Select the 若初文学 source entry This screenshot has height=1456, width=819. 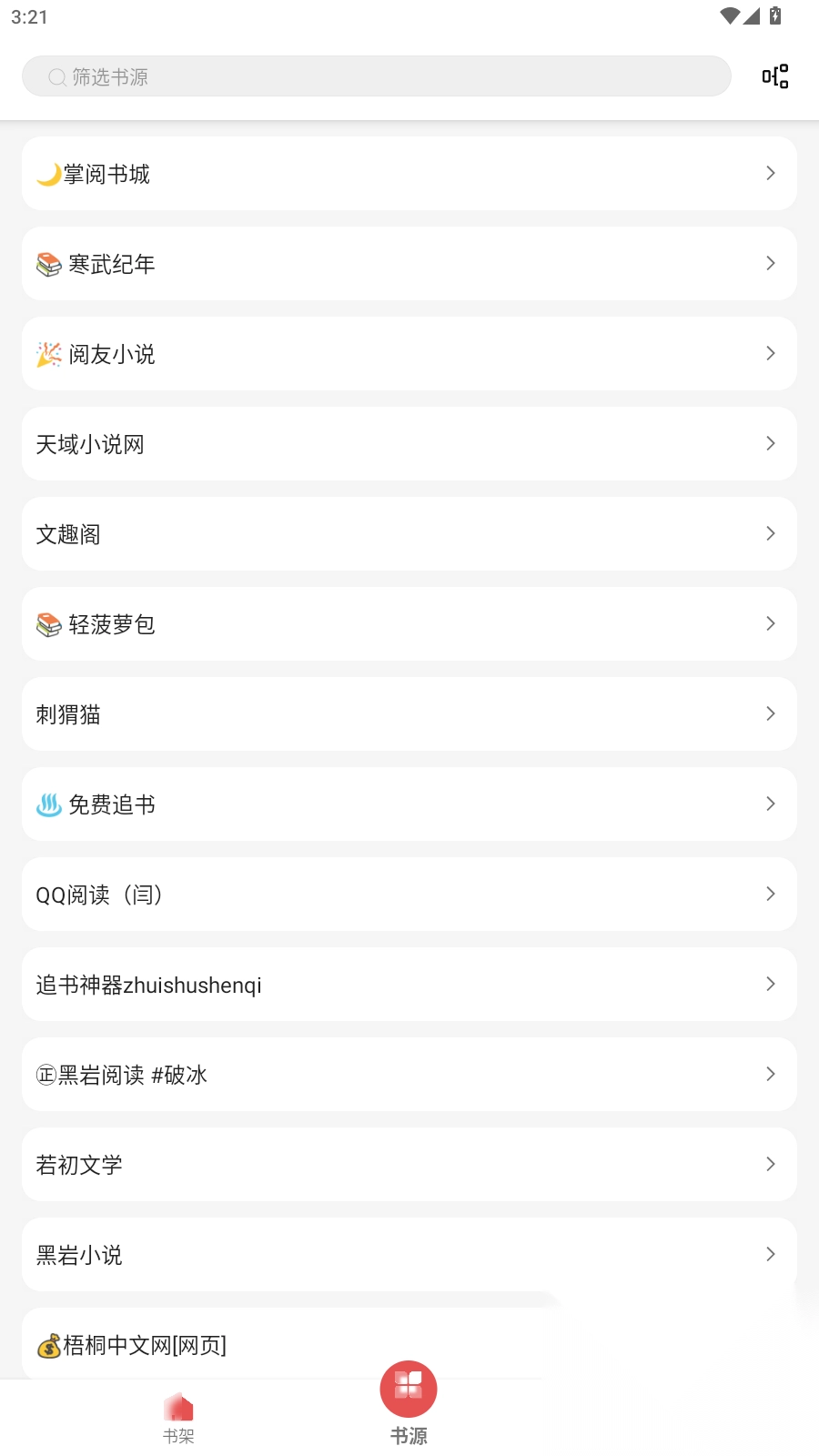(408, 1164)
